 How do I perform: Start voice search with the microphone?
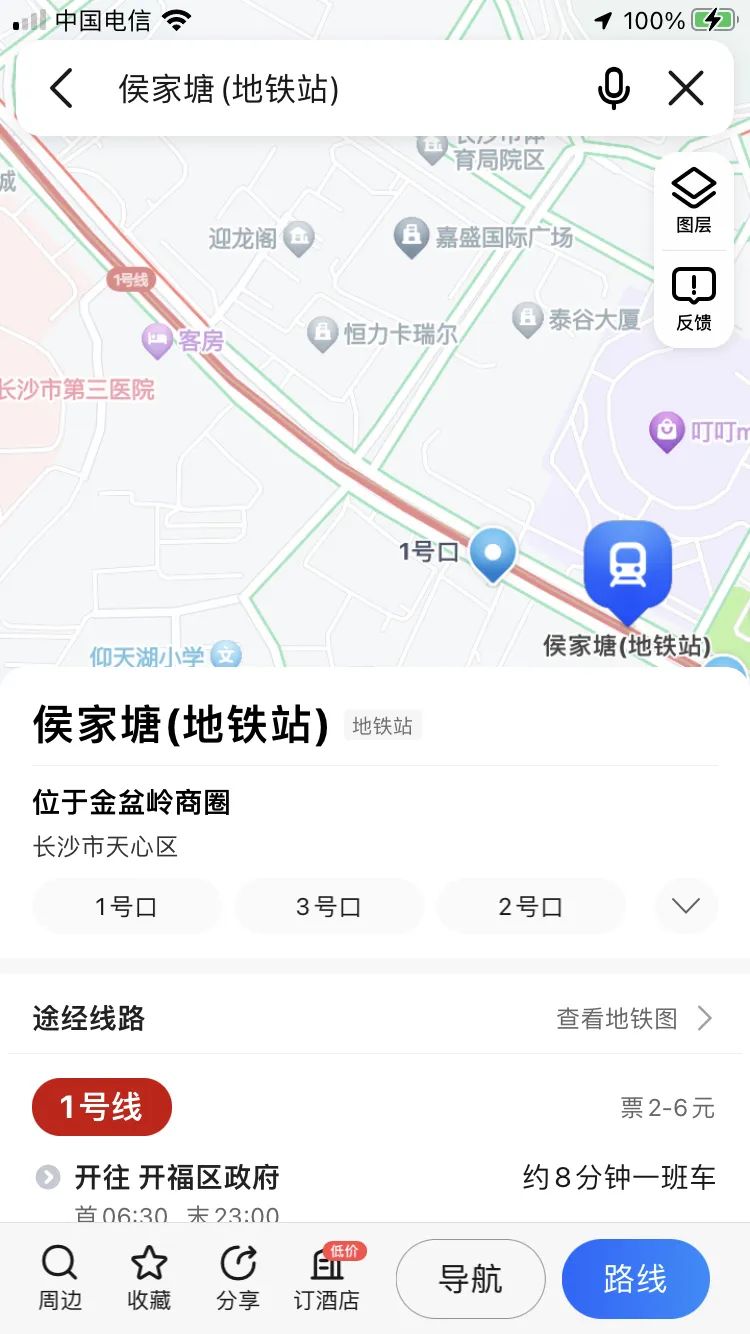click(x=613, y=89)
